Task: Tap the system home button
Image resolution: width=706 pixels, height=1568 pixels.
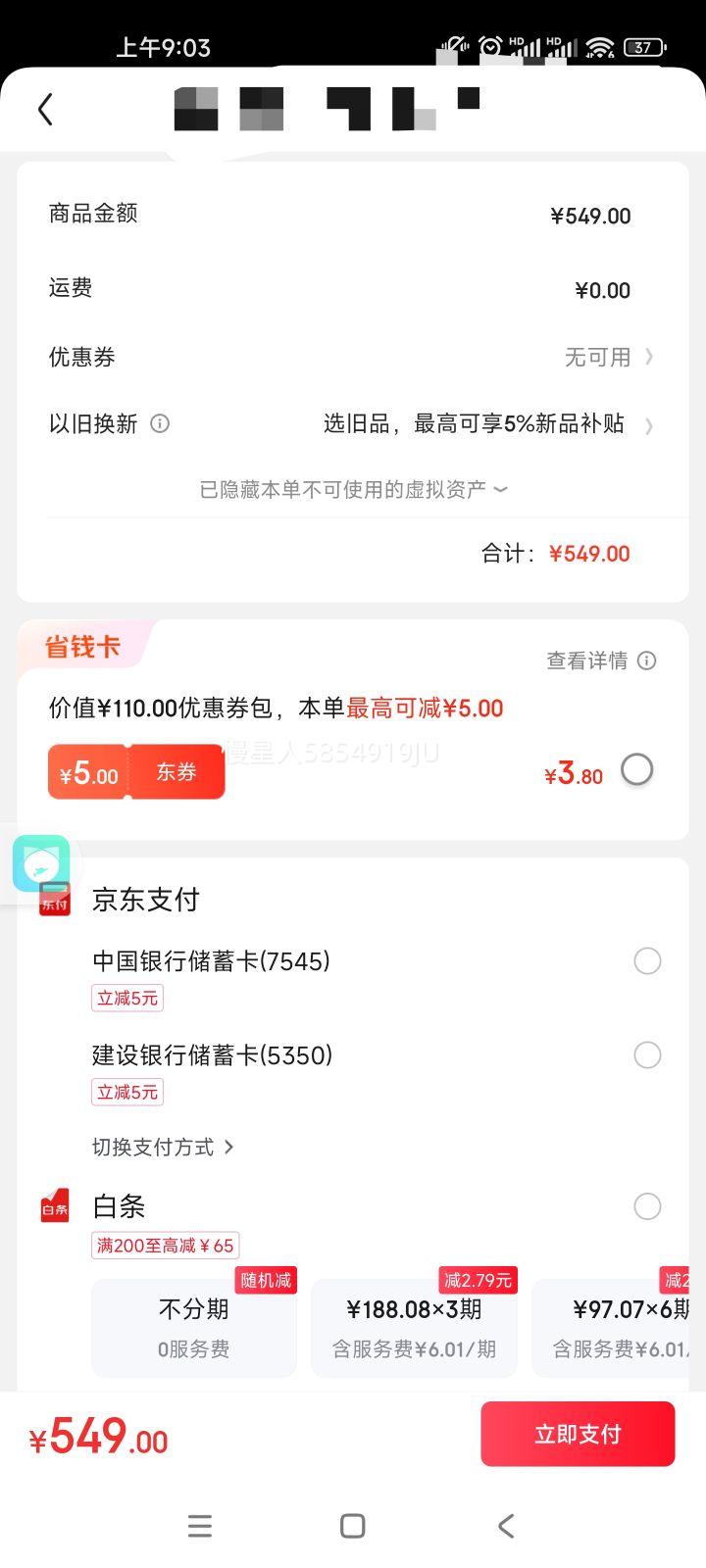Action: point(353,1526)
